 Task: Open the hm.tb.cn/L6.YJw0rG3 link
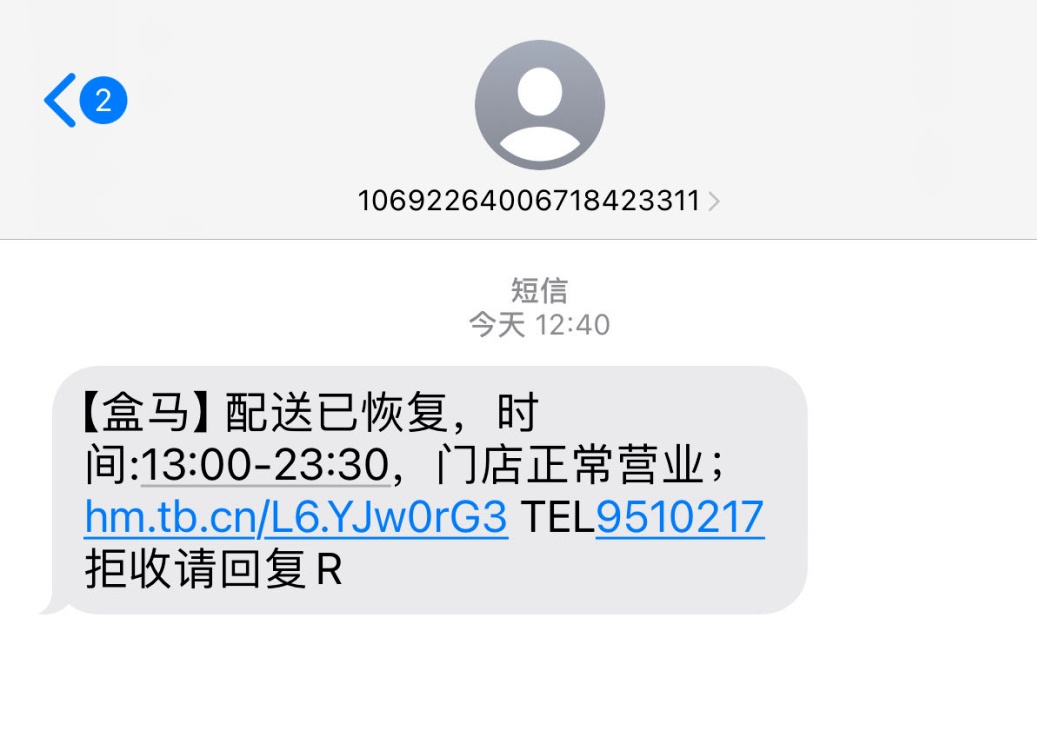coord(296,518)
